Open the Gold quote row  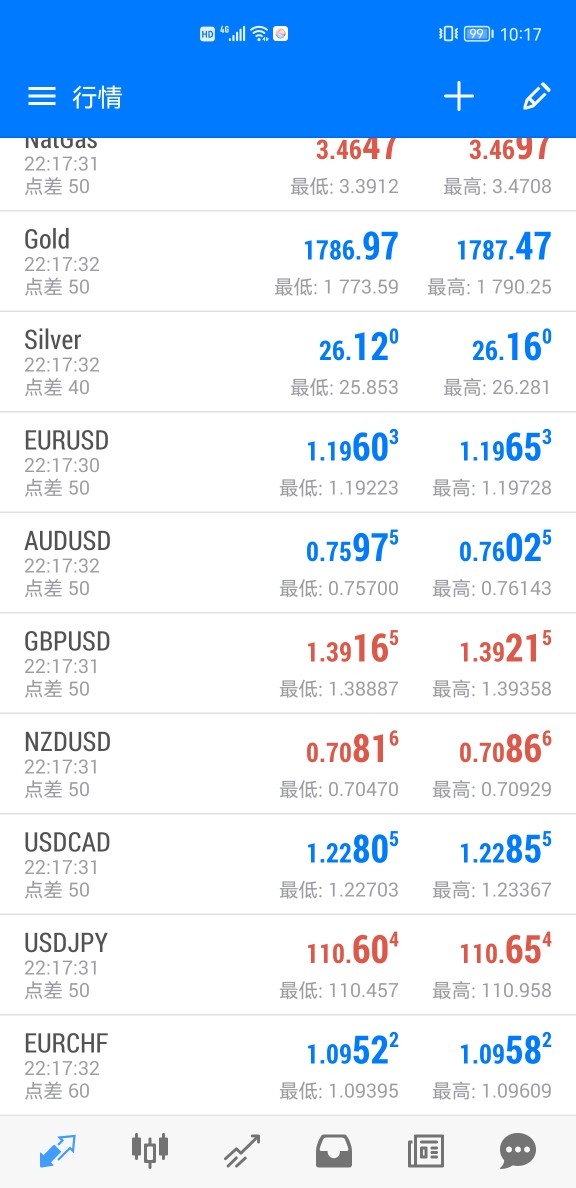(288, 261)
